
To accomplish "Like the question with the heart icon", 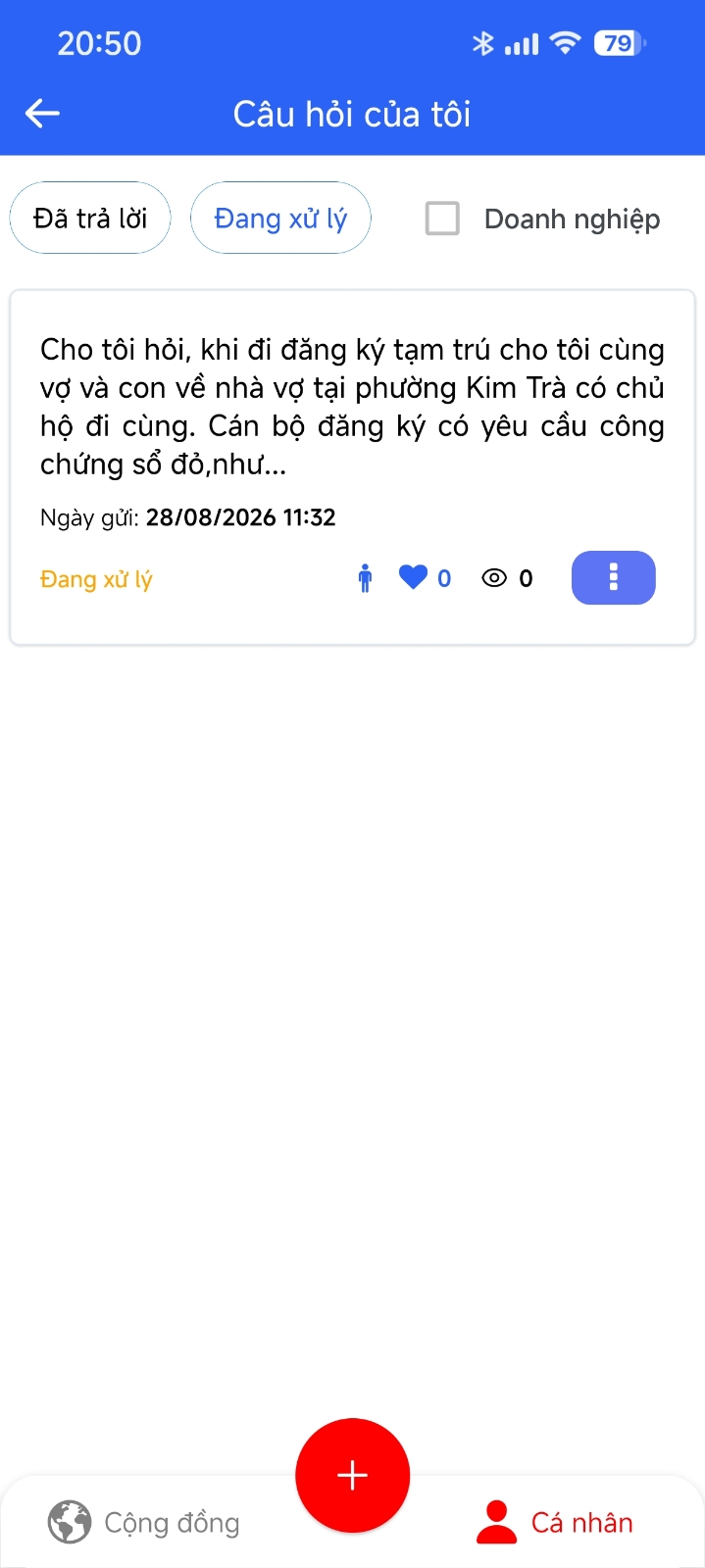I will (x=414, y=578).
